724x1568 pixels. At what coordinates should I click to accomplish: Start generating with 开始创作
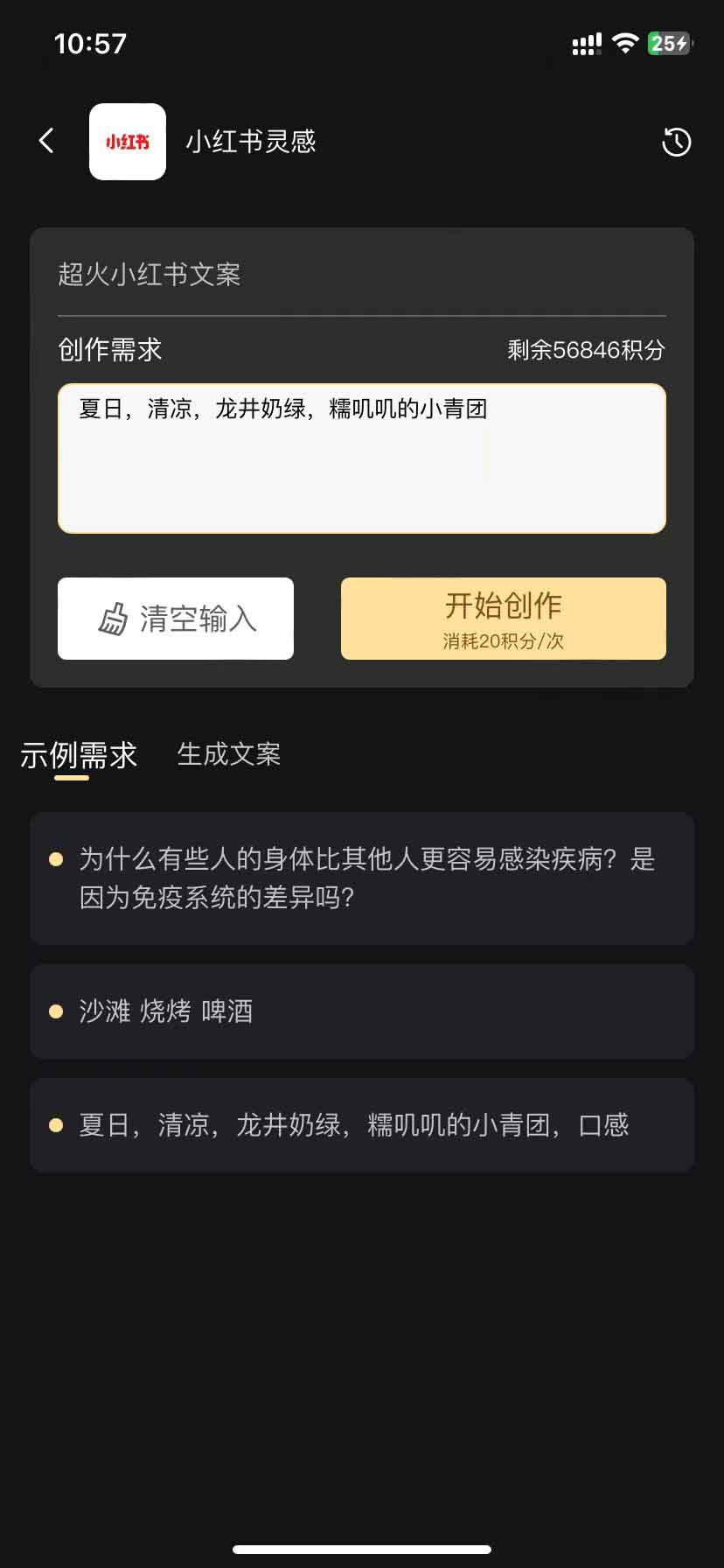pos(504,619)
